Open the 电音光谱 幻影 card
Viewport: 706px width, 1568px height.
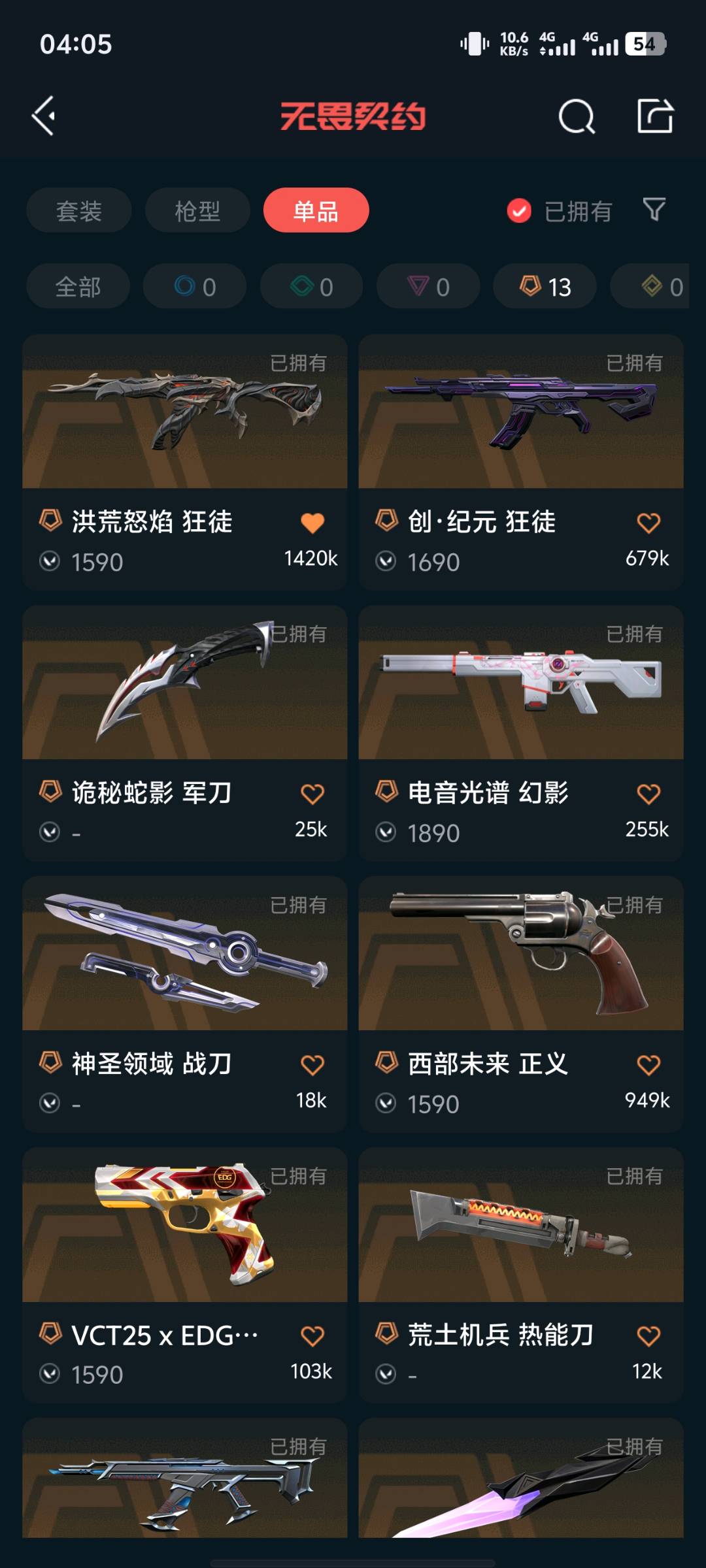[x=521, y=733]
